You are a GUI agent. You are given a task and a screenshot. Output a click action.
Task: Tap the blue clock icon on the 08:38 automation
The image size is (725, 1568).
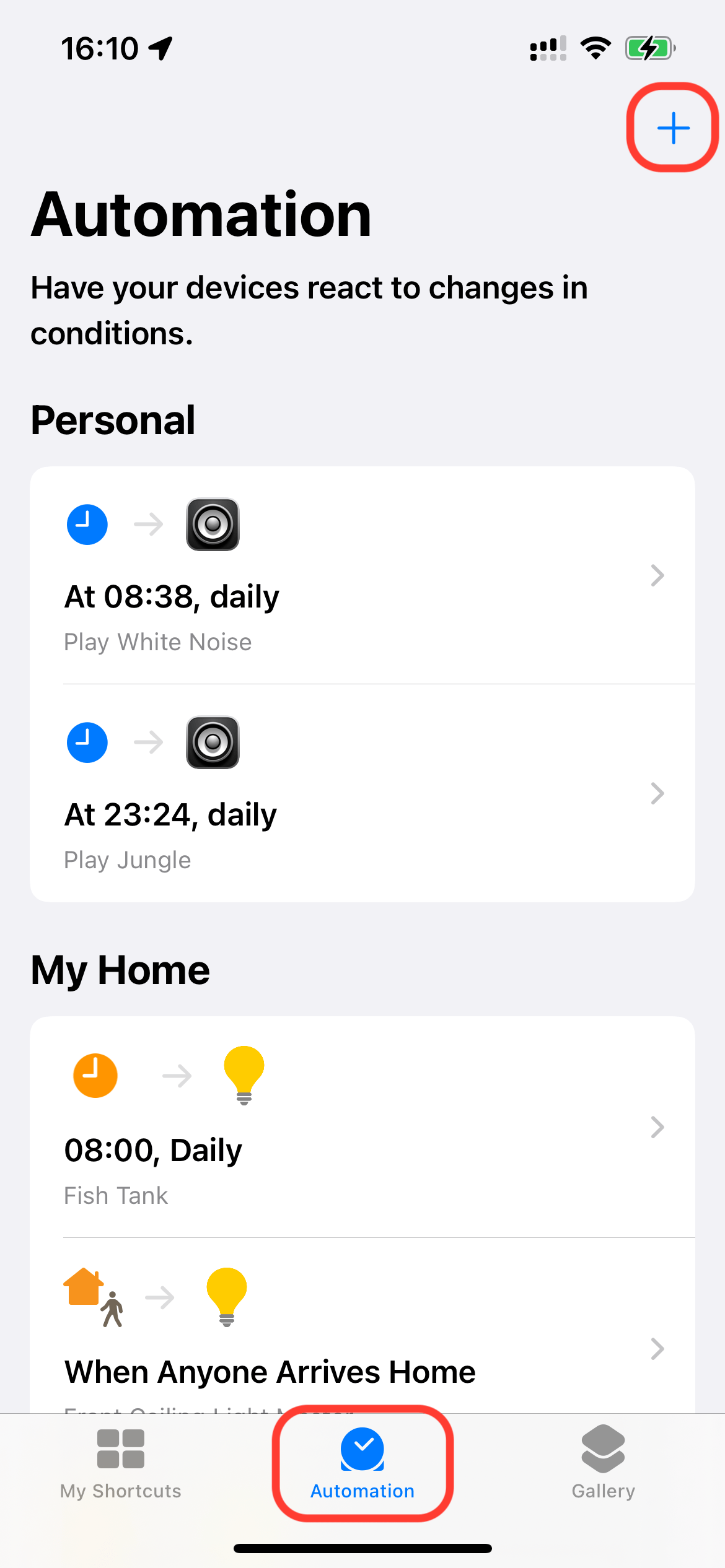point(87,524)
